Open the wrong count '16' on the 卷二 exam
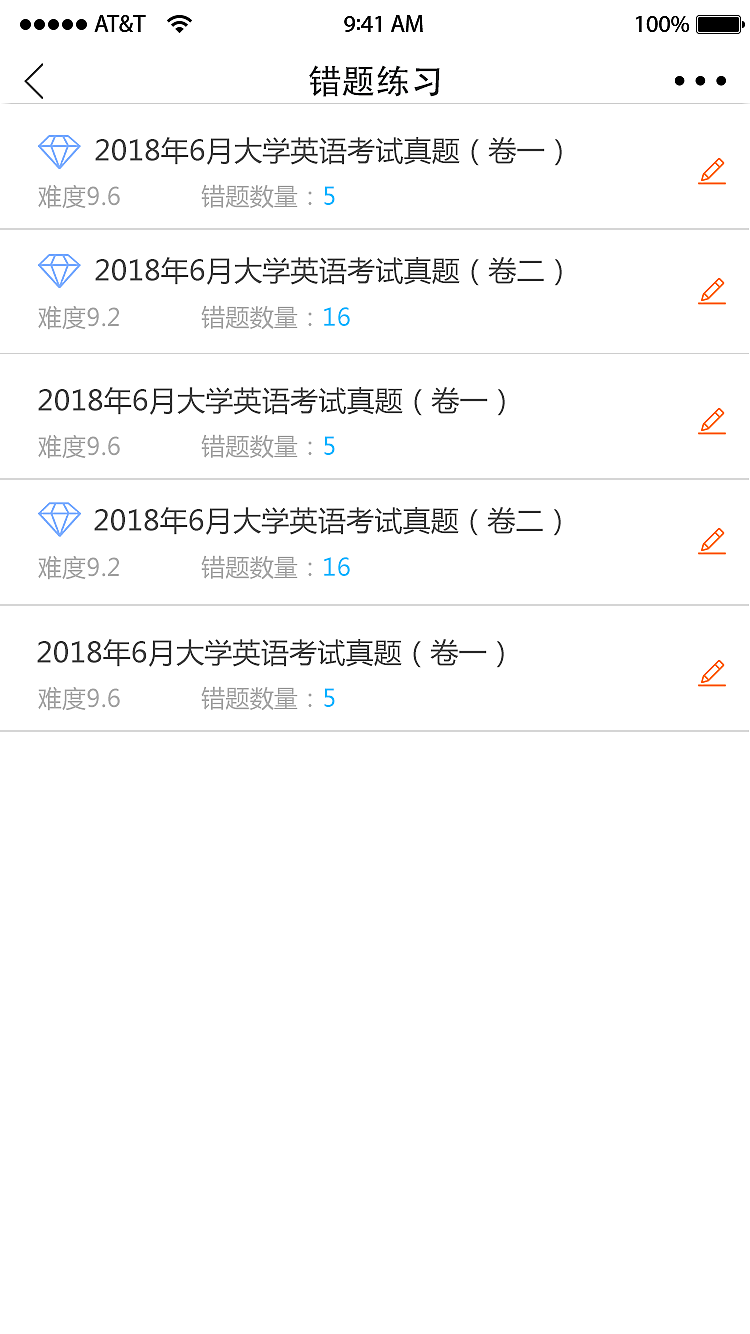 (x=336, y=316)
